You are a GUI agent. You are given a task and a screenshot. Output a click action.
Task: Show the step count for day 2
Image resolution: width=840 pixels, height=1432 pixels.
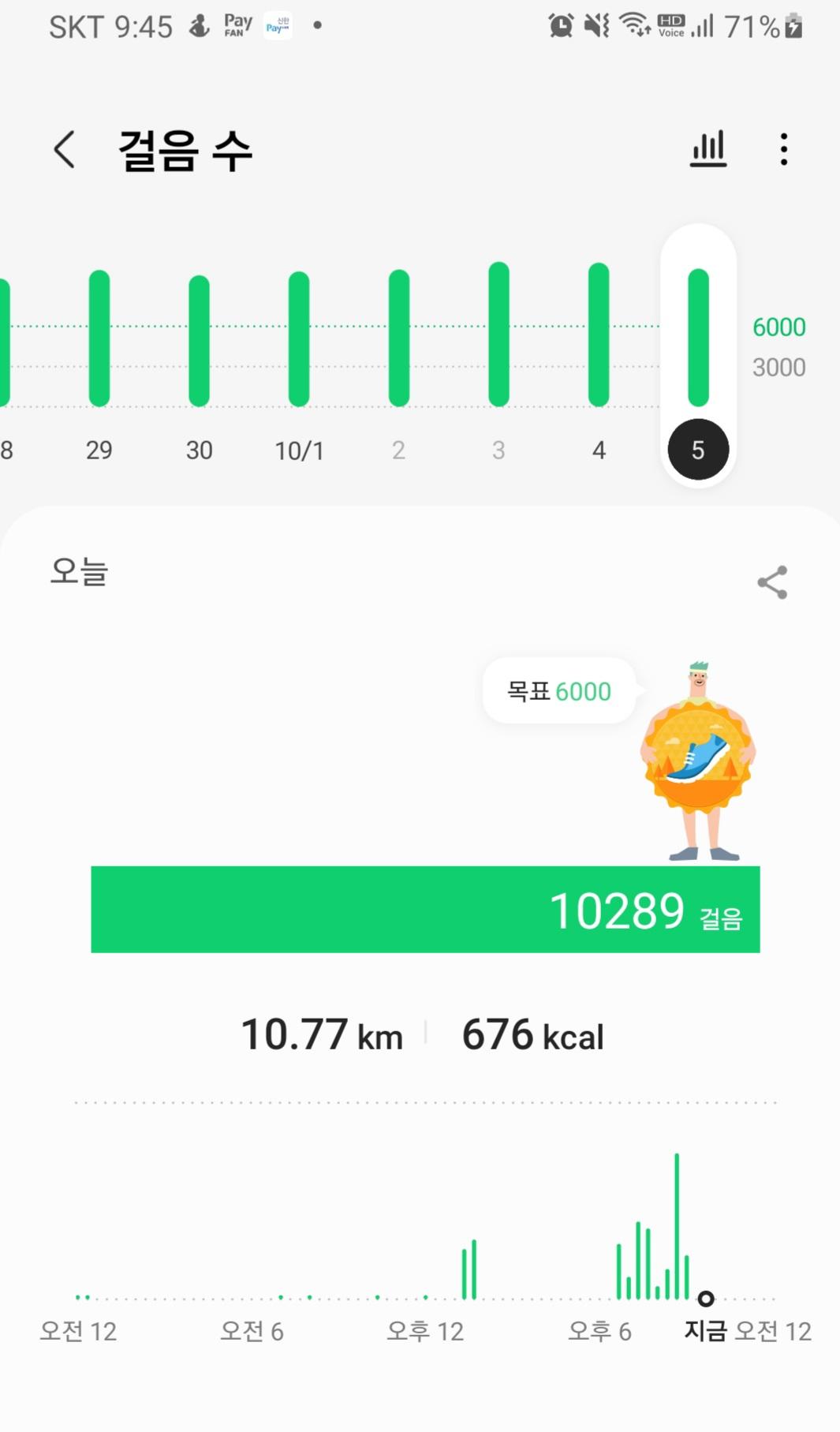399,338
